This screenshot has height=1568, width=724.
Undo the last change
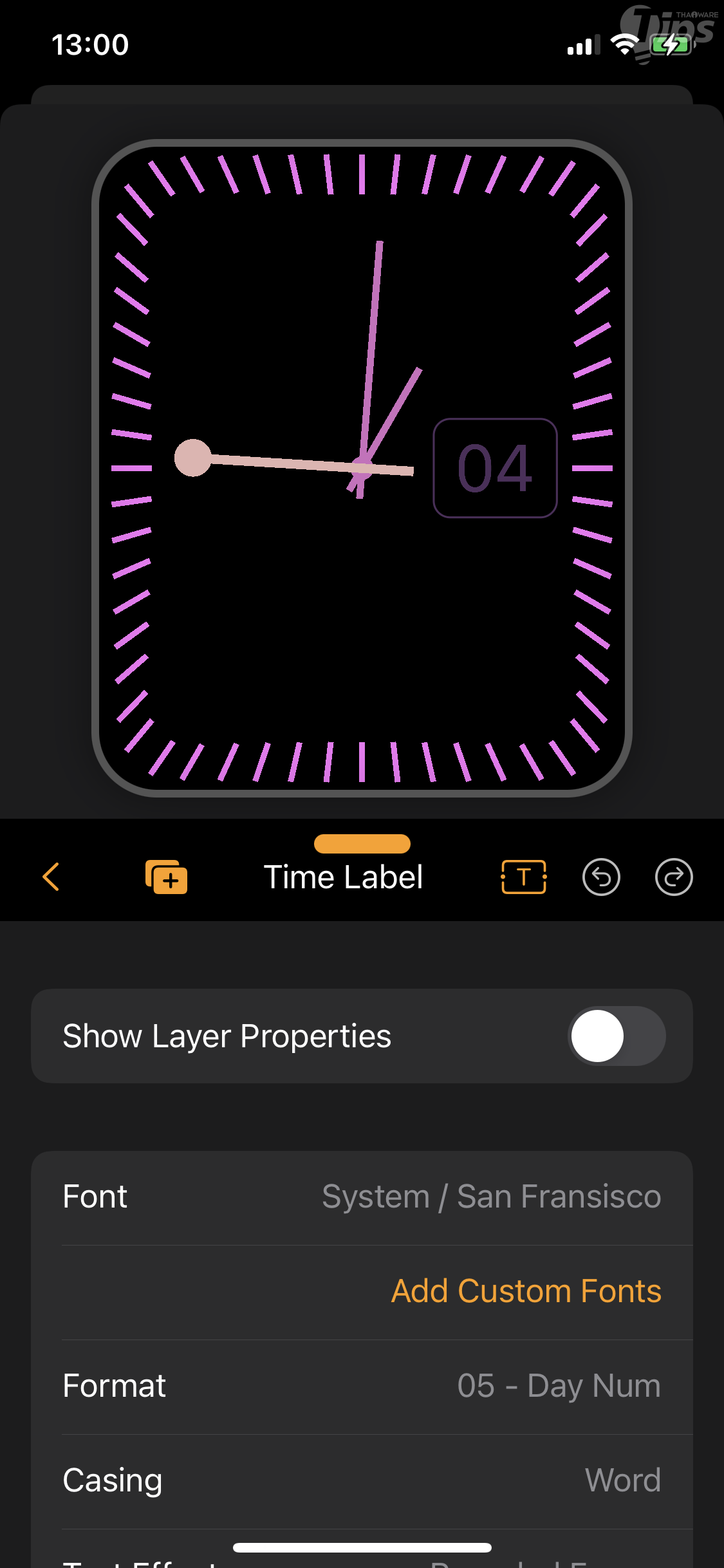[x=600, y=877]
